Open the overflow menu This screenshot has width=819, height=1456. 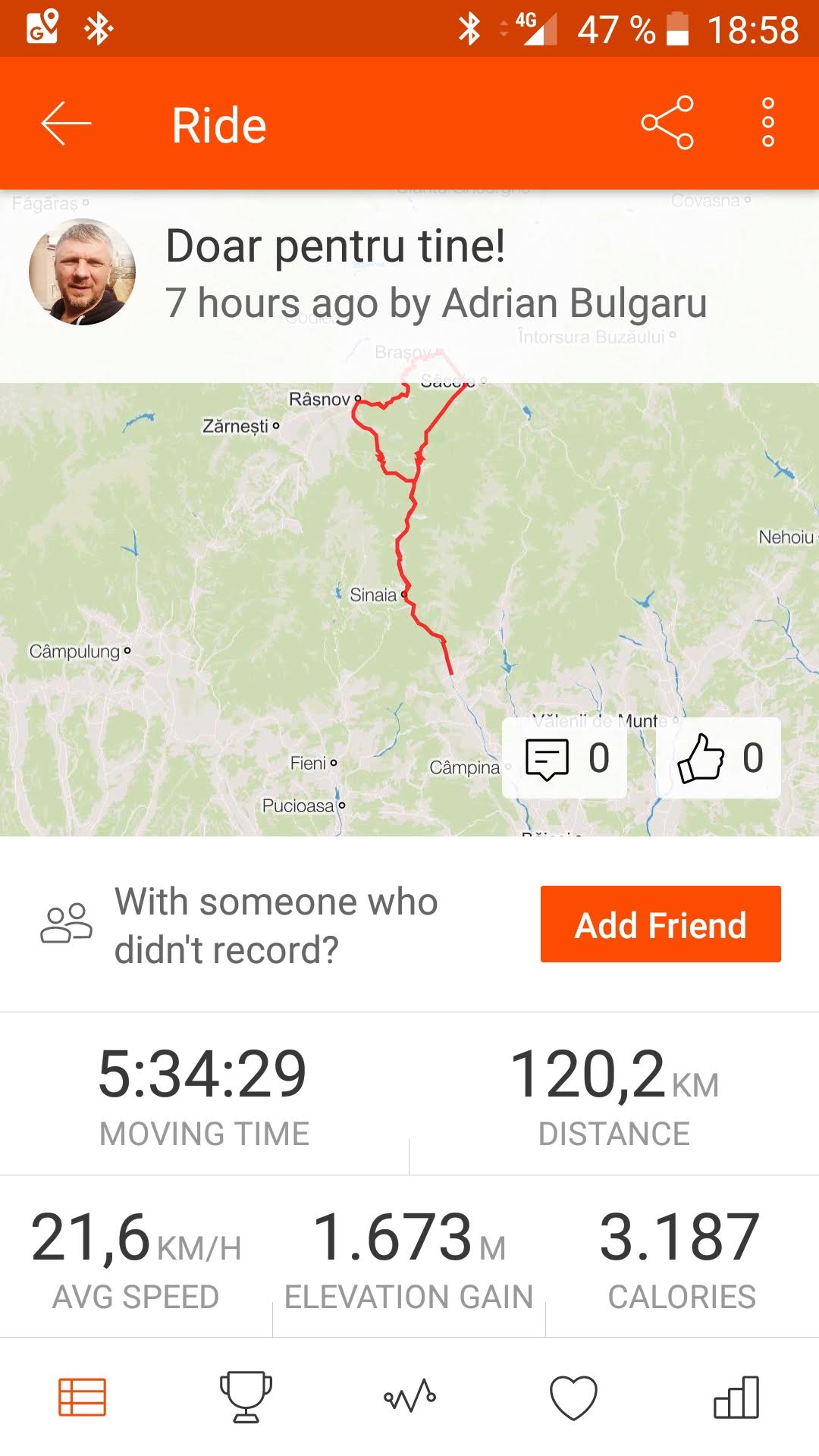pyautogui.click(x=768, y=123)
